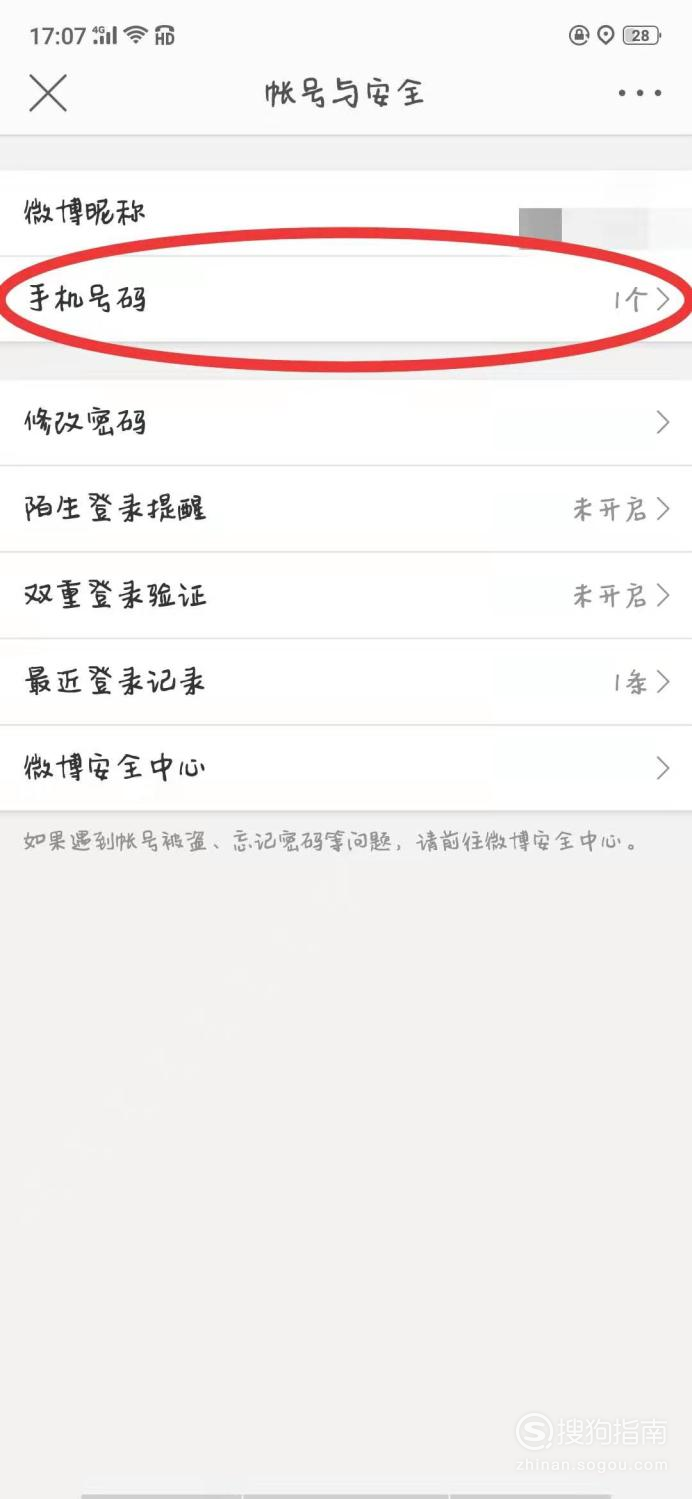This screenshot has width=692, height=1499.
Task: Select 双重登录验证 option
Action: pos(346,596)
